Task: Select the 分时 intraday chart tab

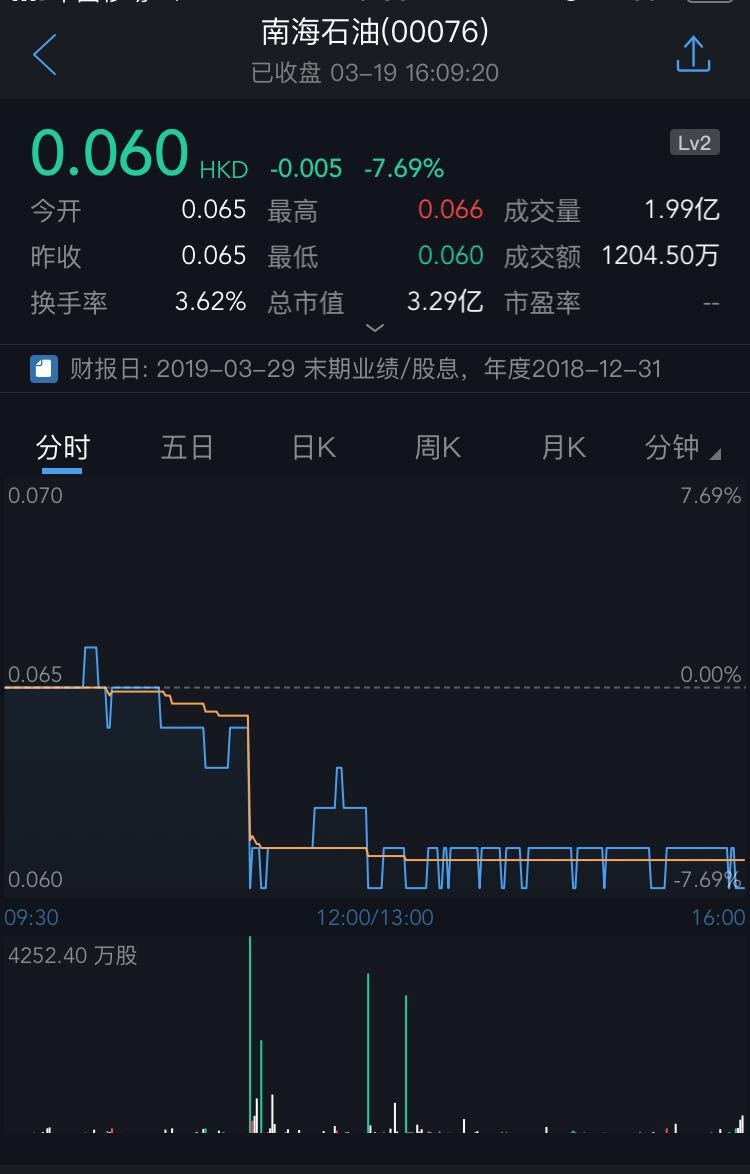Action: tap(63, 447)
